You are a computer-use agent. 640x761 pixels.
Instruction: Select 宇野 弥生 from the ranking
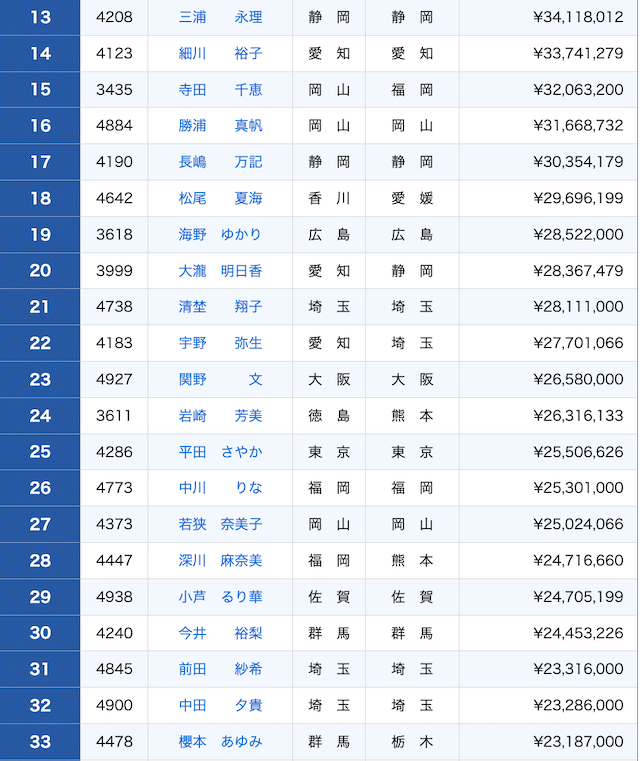point(220,343)
